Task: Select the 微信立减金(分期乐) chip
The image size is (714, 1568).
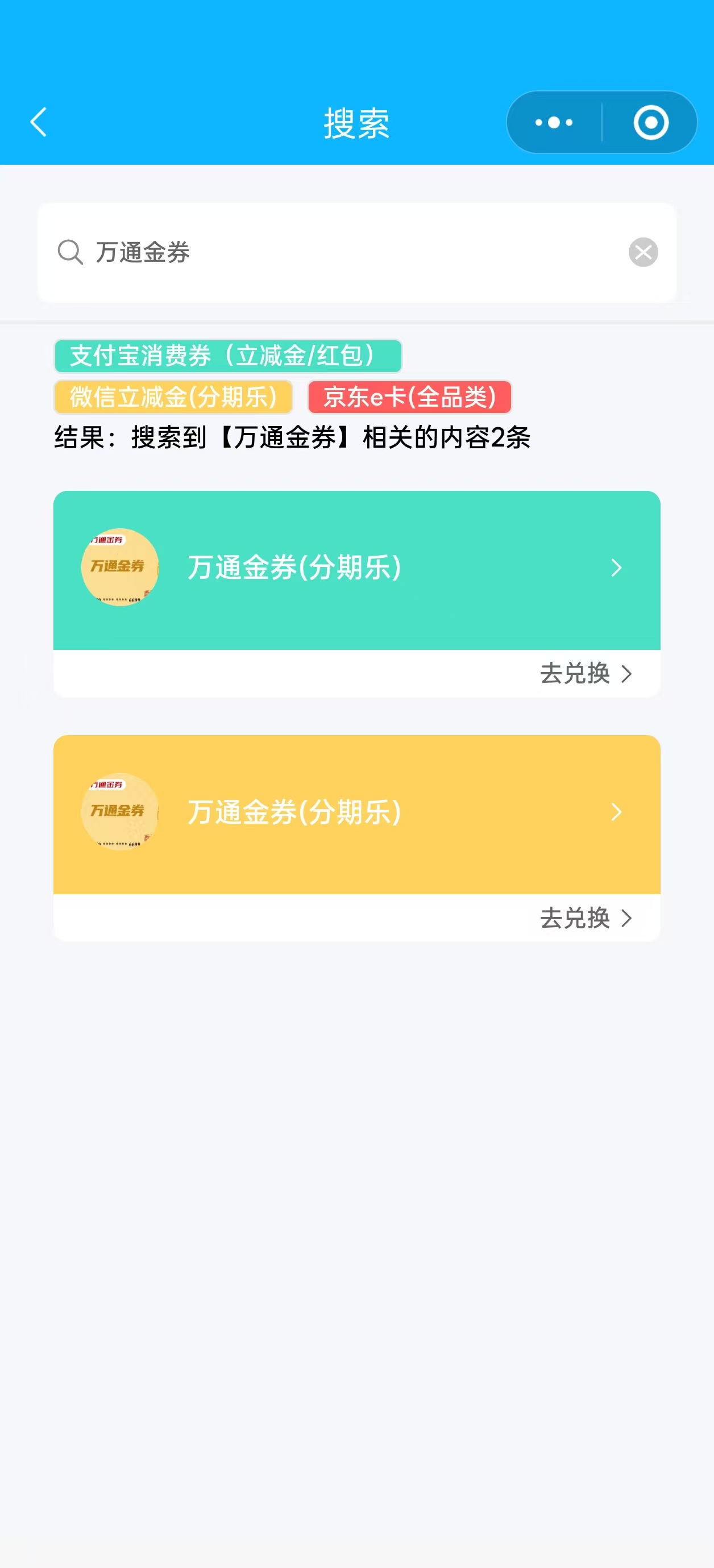Action: [x=173, y=397]
